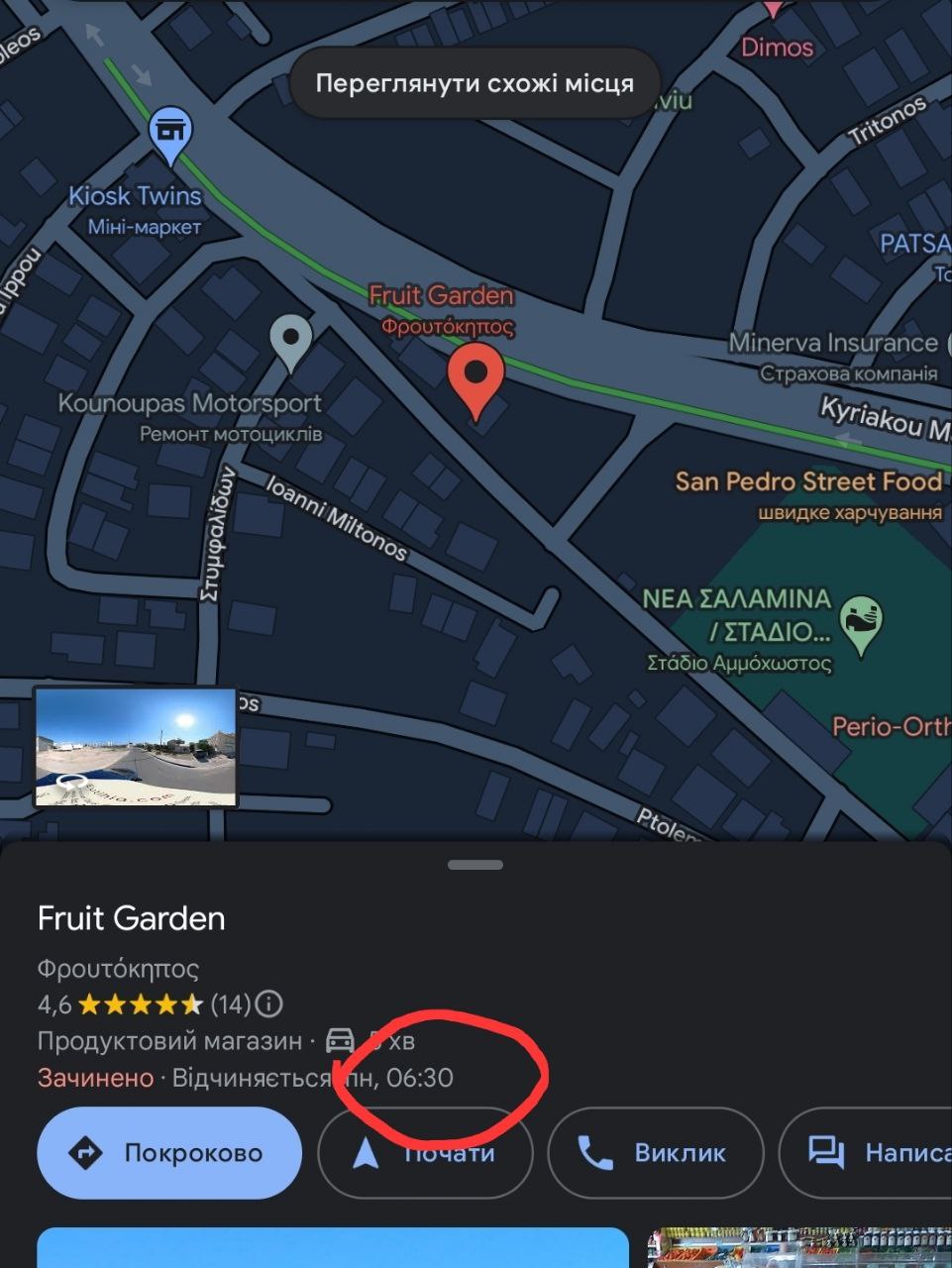Start directions with the Покроково button
This screenshot has width=952, height=1268.
(168, 1153)
